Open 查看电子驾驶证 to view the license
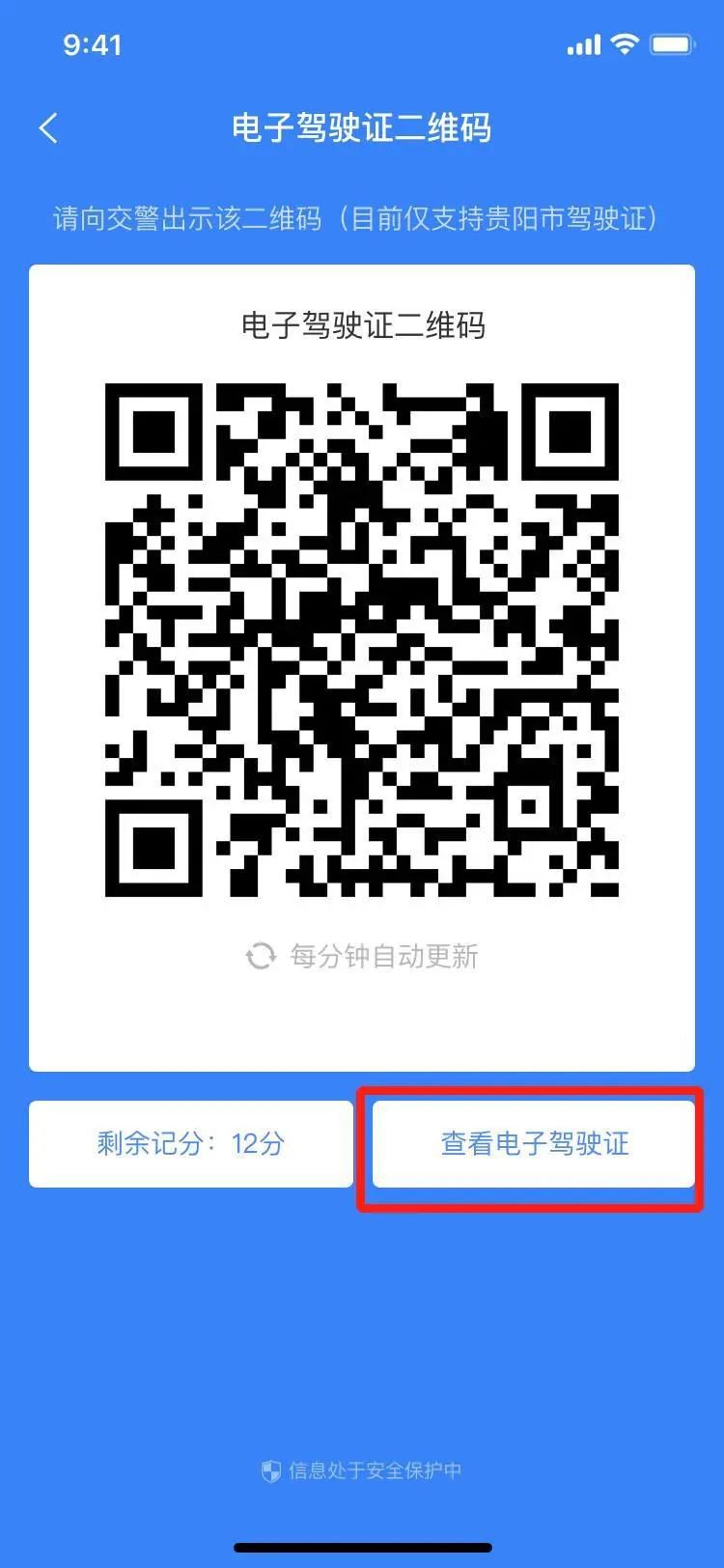 (534, 1144)
